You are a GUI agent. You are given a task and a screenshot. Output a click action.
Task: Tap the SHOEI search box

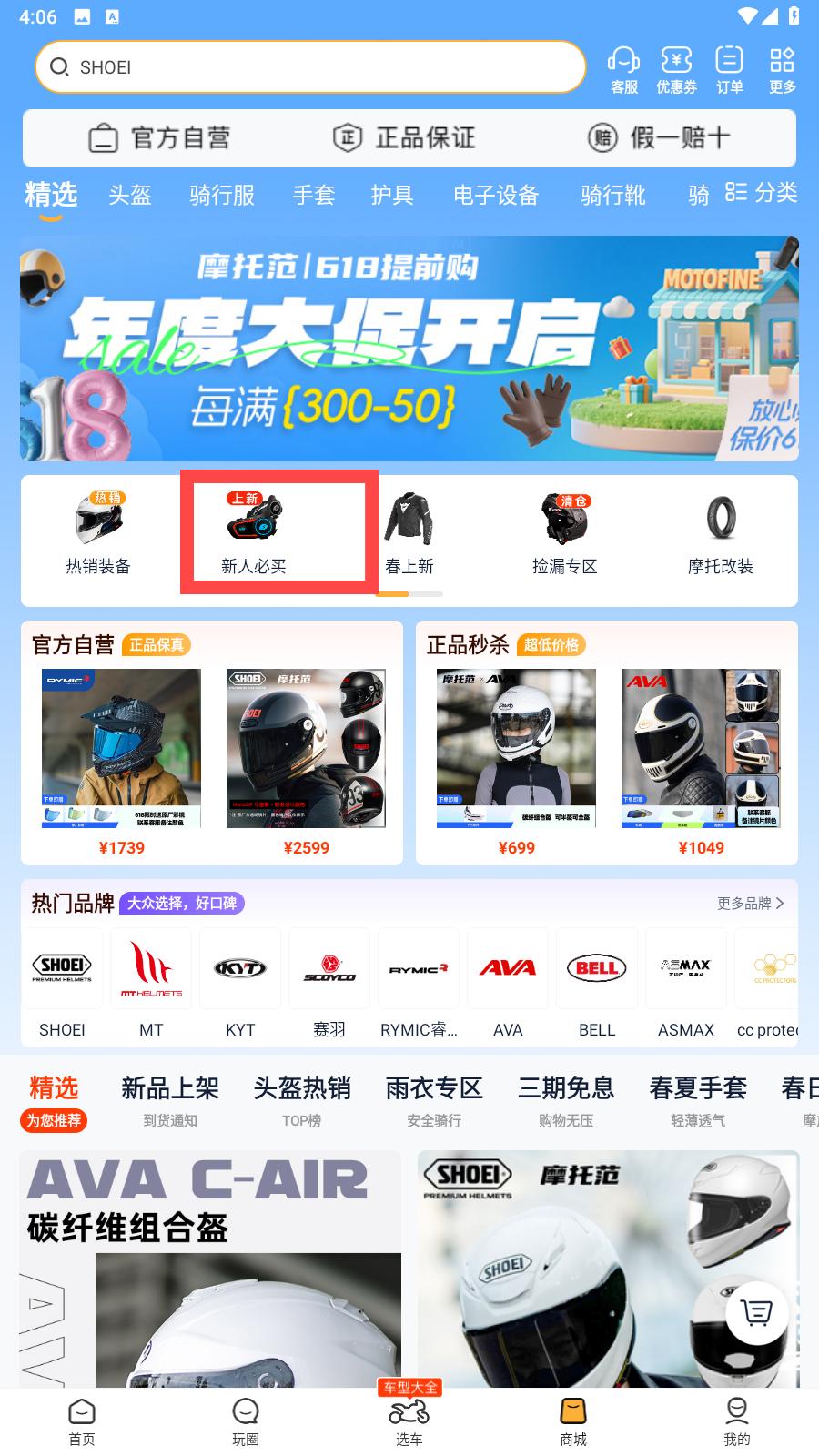click(310, 66)
